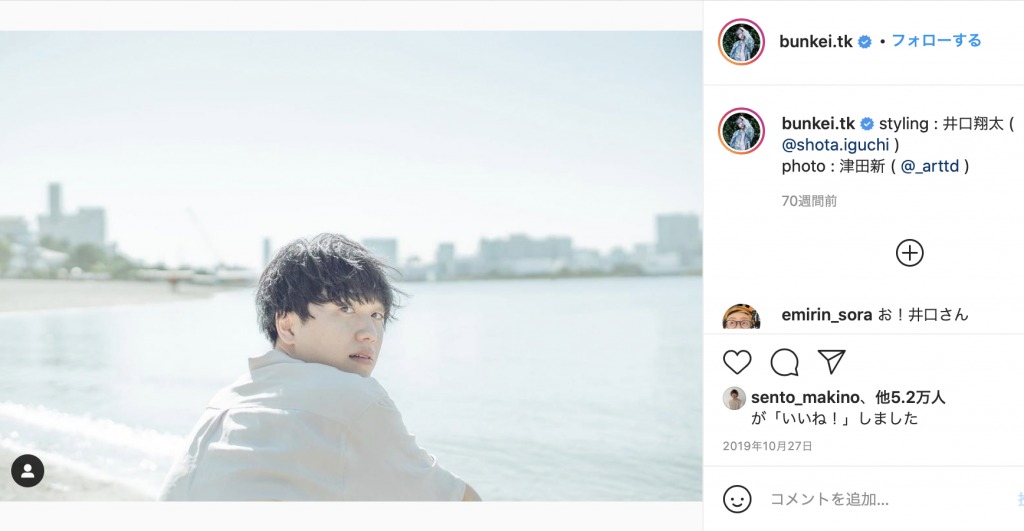Load more comments with plus button
This screenshot has width=1024, height=531.
[x=909, y=253]
